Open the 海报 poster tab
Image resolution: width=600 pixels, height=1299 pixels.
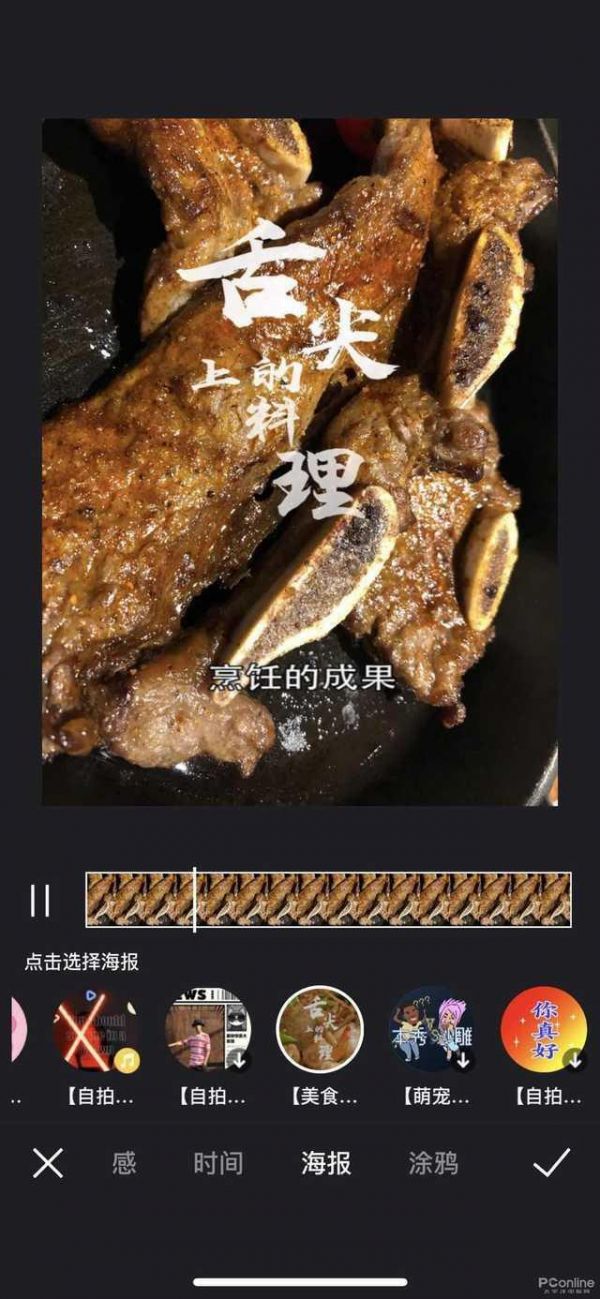(326, 1163)
